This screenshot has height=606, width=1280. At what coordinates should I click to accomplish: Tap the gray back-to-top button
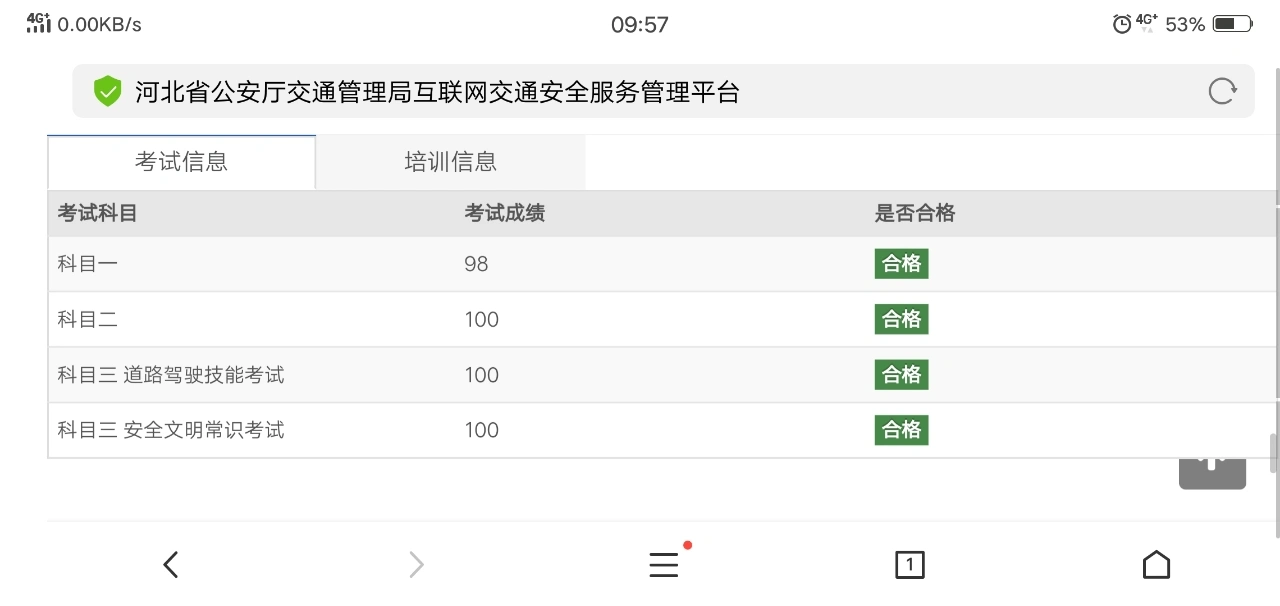pyautogui.click(x=1212, y=469)
